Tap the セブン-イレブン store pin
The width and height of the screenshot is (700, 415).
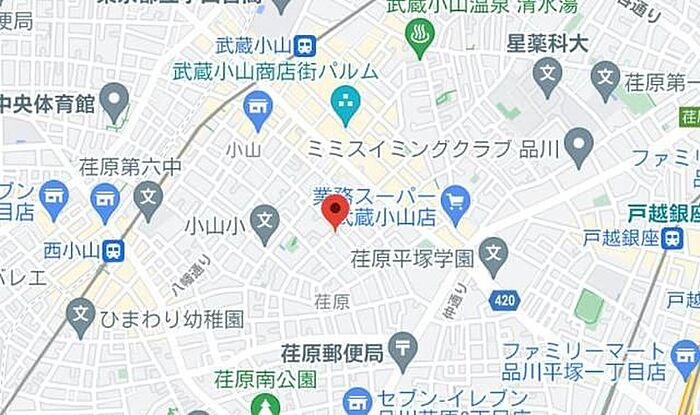coord(358,403)
